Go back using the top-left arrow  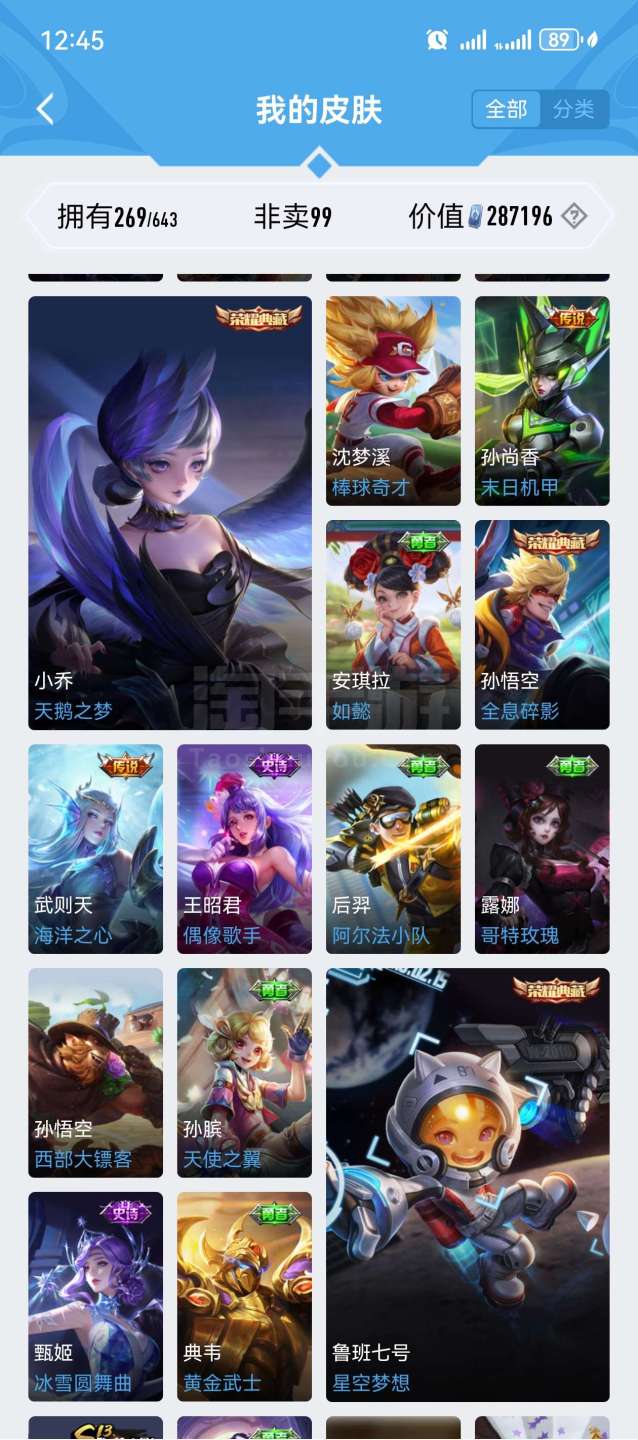(45, 109)
